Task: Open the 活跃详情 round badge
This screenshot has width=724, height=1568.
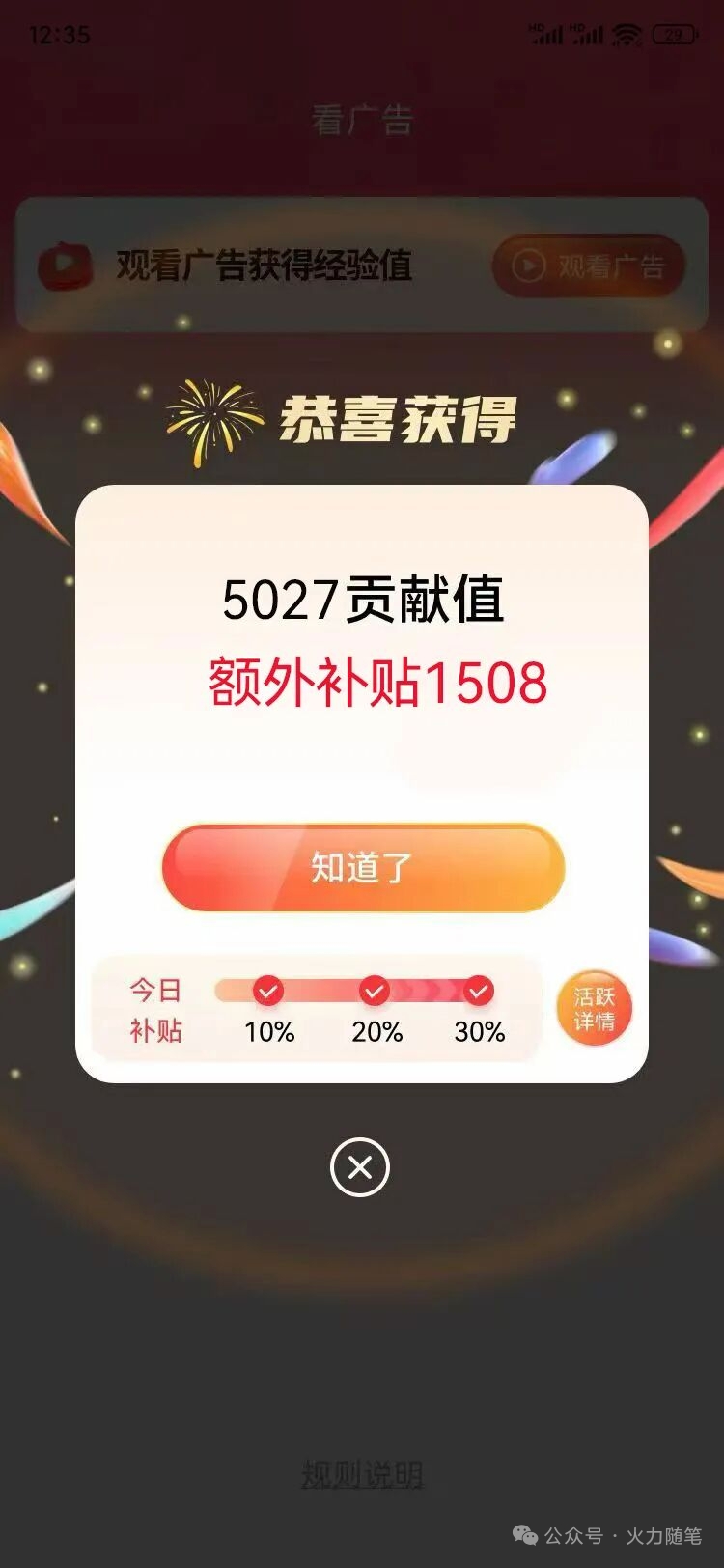Action: pos(594,1008)
